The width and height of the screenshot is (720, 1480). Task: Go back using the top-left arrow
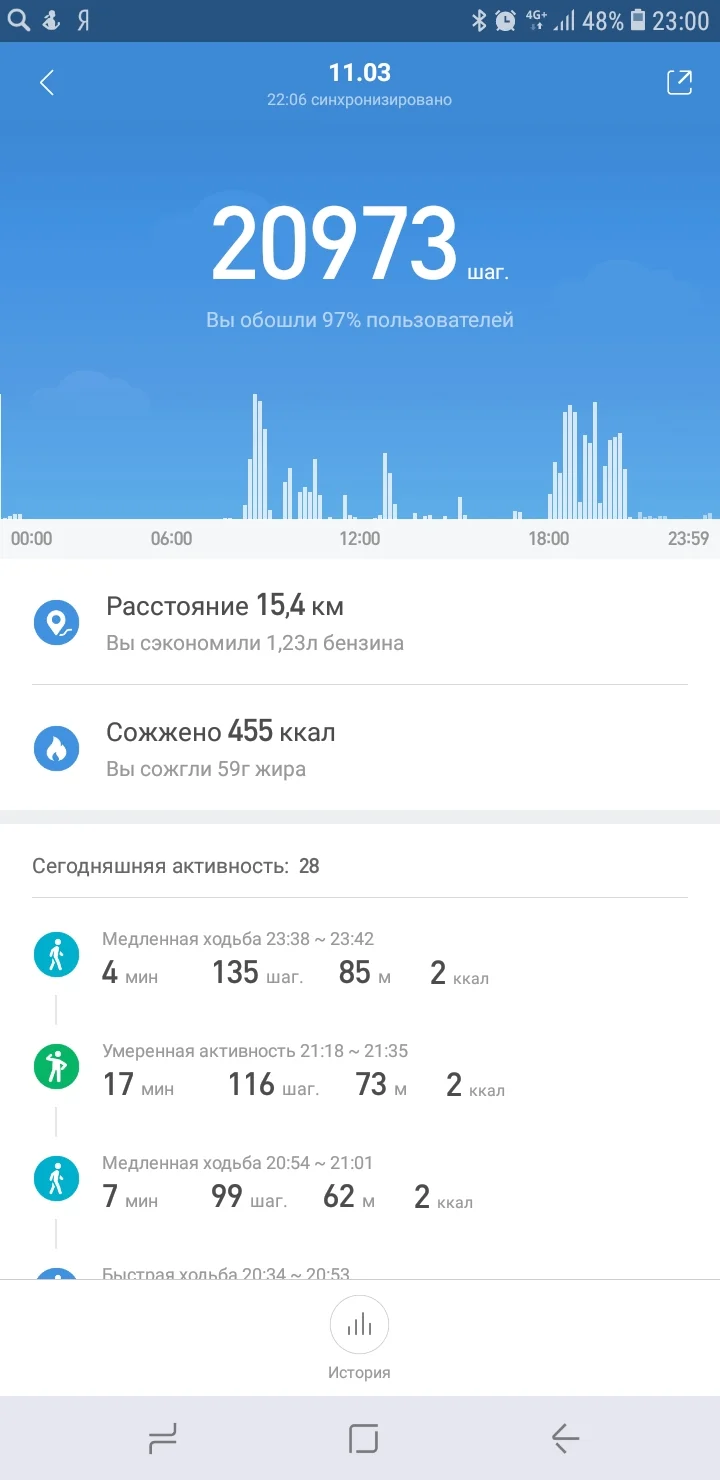pos(45,82)
